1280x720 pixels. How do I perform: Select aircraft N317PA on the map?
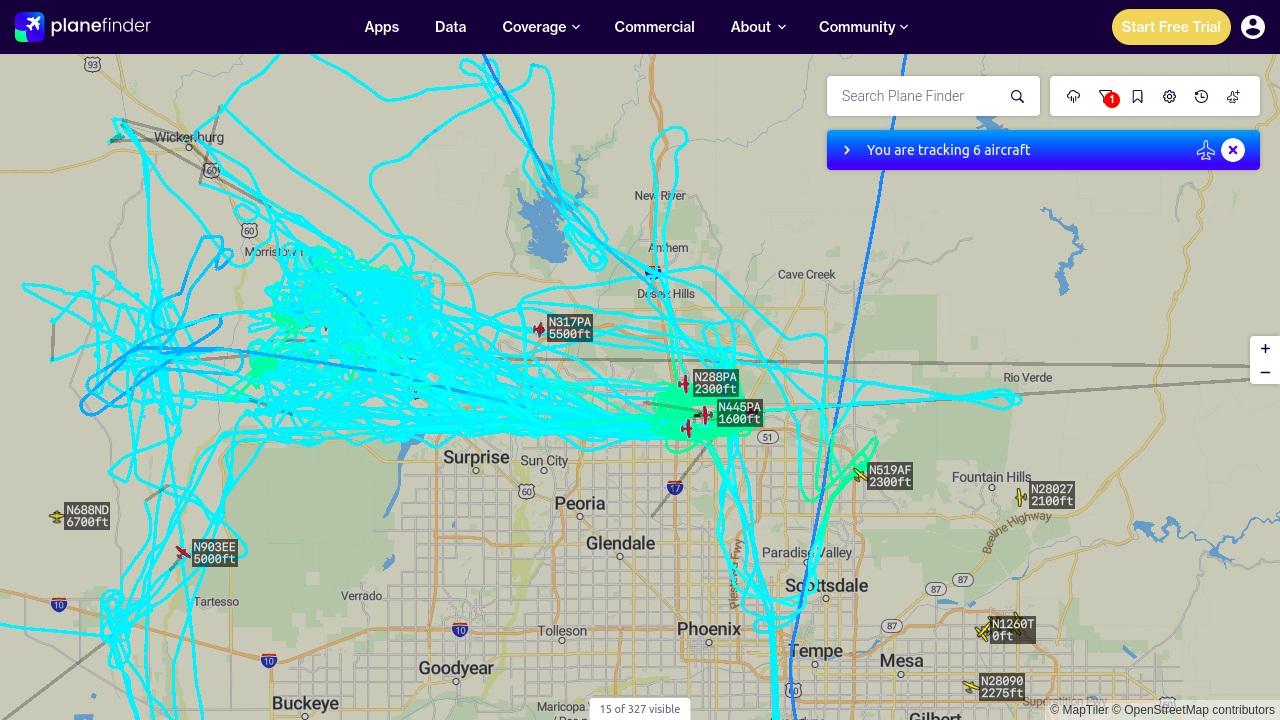click(x=540, y=329)
